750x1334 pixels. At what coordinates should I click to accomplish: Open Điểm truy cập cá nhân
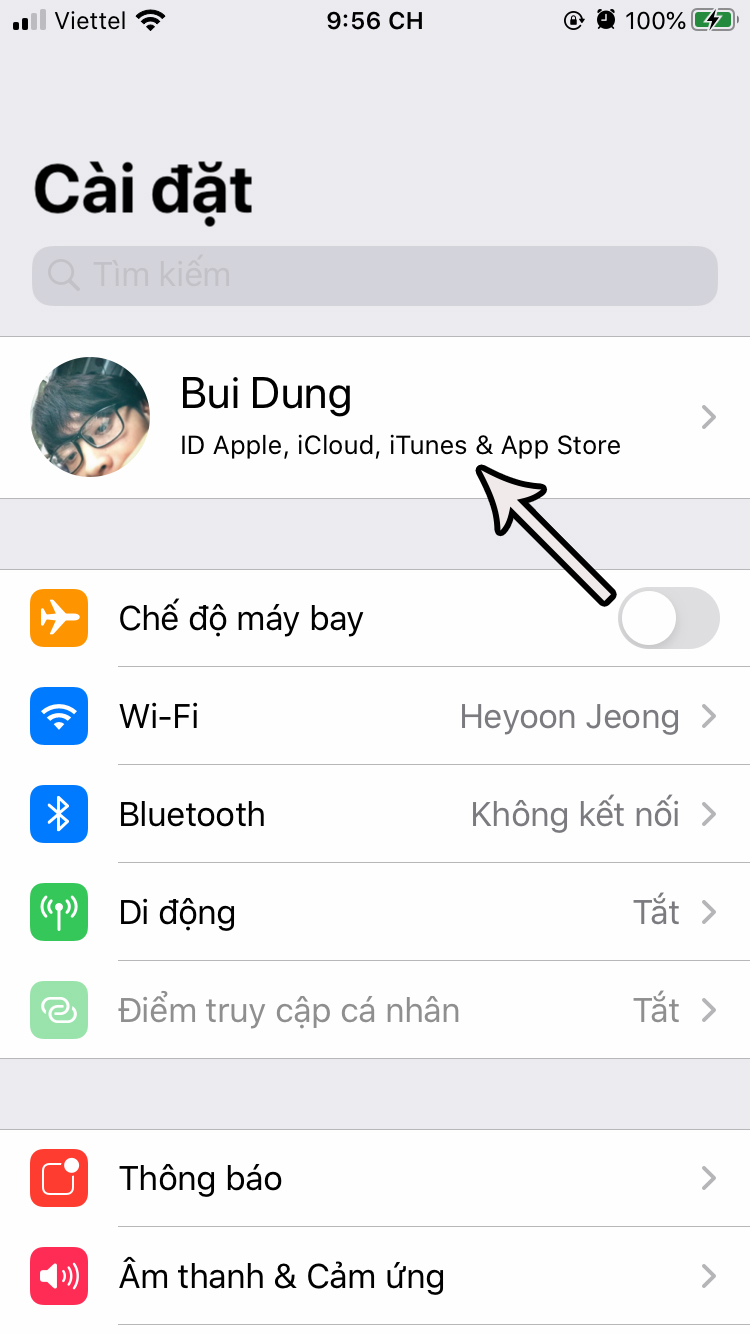pos(375,1010)
